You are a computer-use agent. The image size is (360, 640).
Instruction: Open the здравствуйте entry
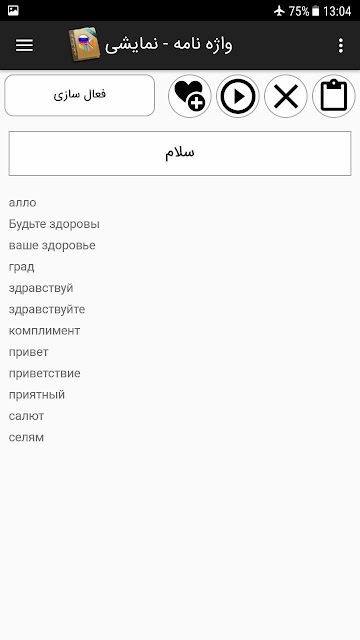[47, 309]
